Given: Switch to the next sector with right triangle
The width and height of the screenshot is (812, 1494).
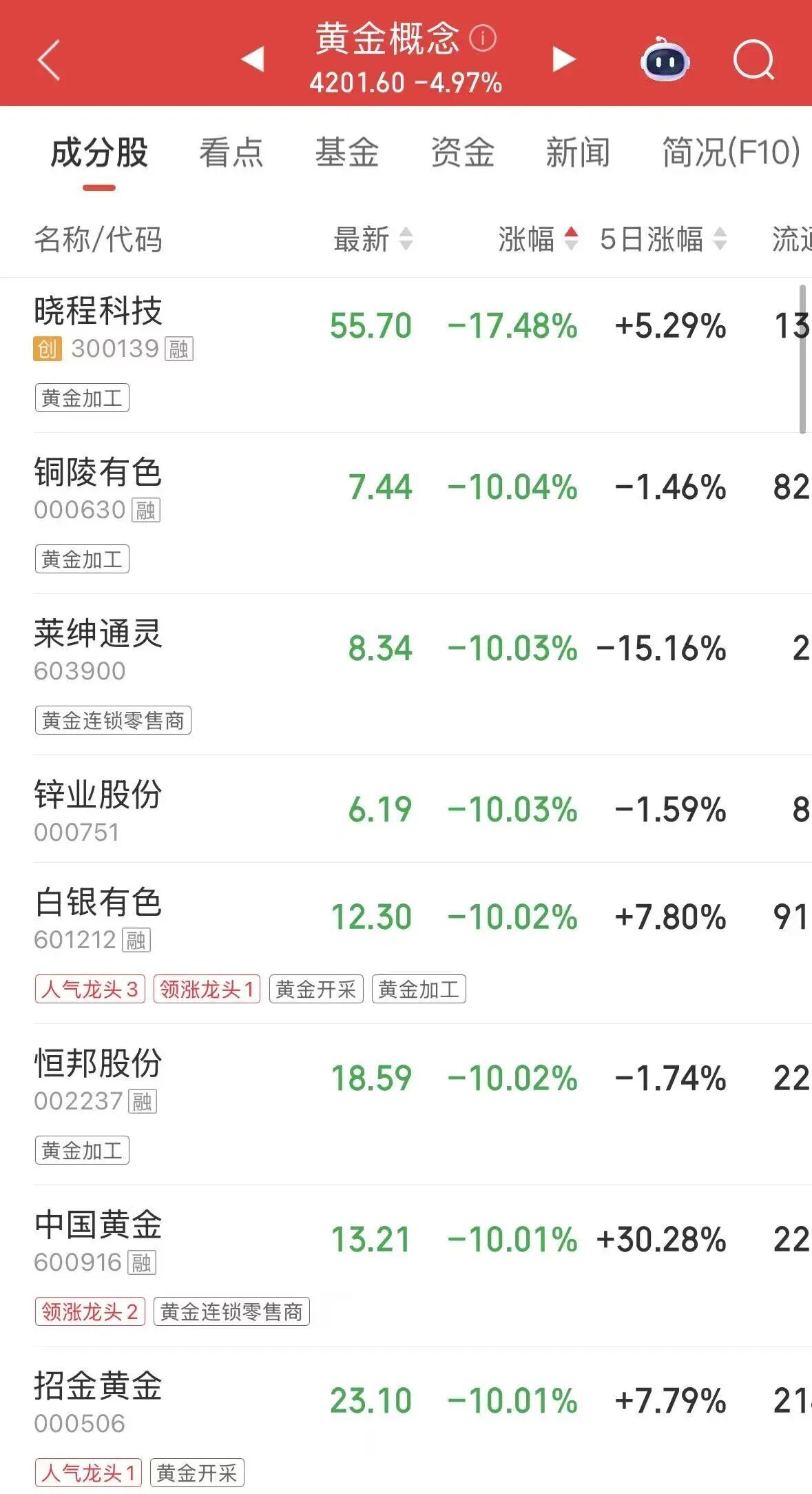Looking at the screenshot, I should click(x=563, y=59).
